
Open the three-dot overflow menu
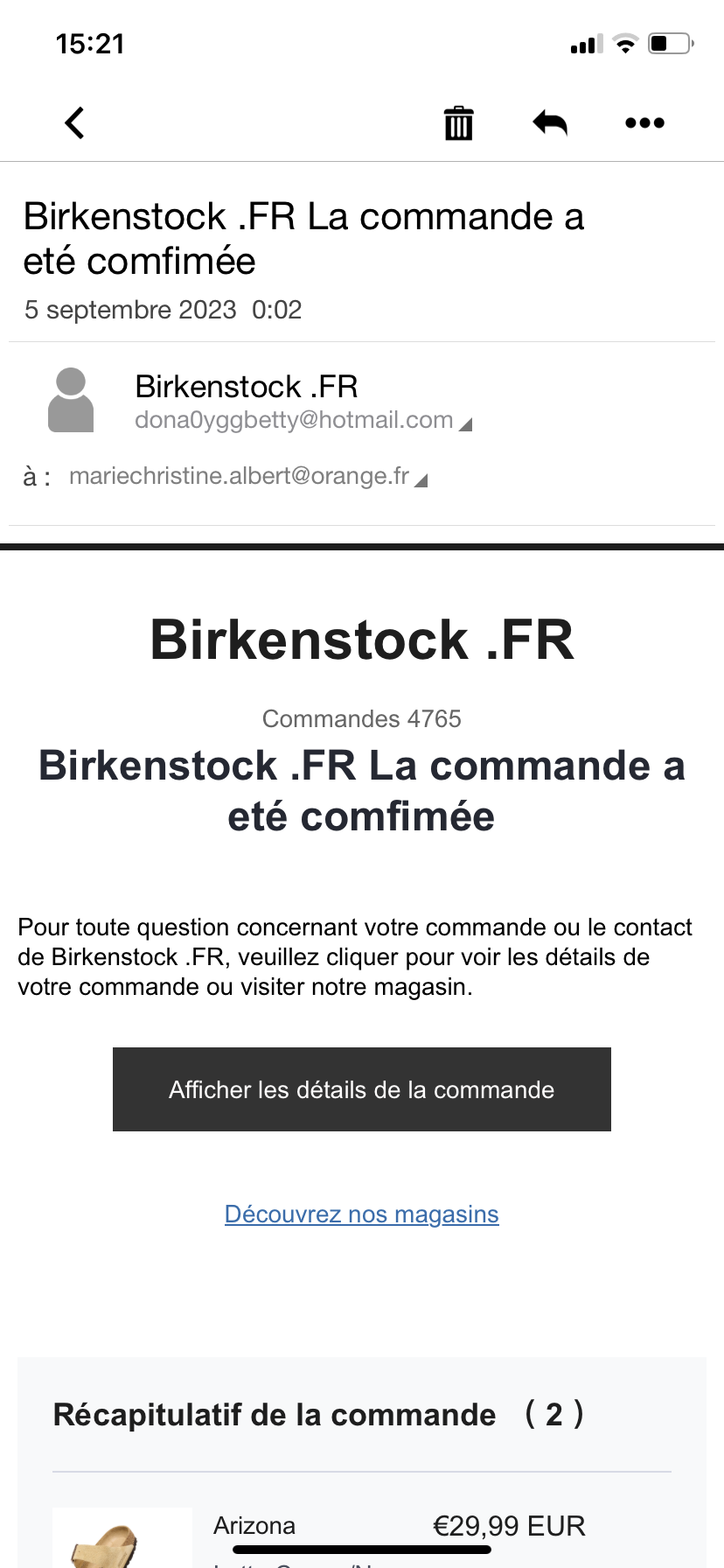(644, 123)
